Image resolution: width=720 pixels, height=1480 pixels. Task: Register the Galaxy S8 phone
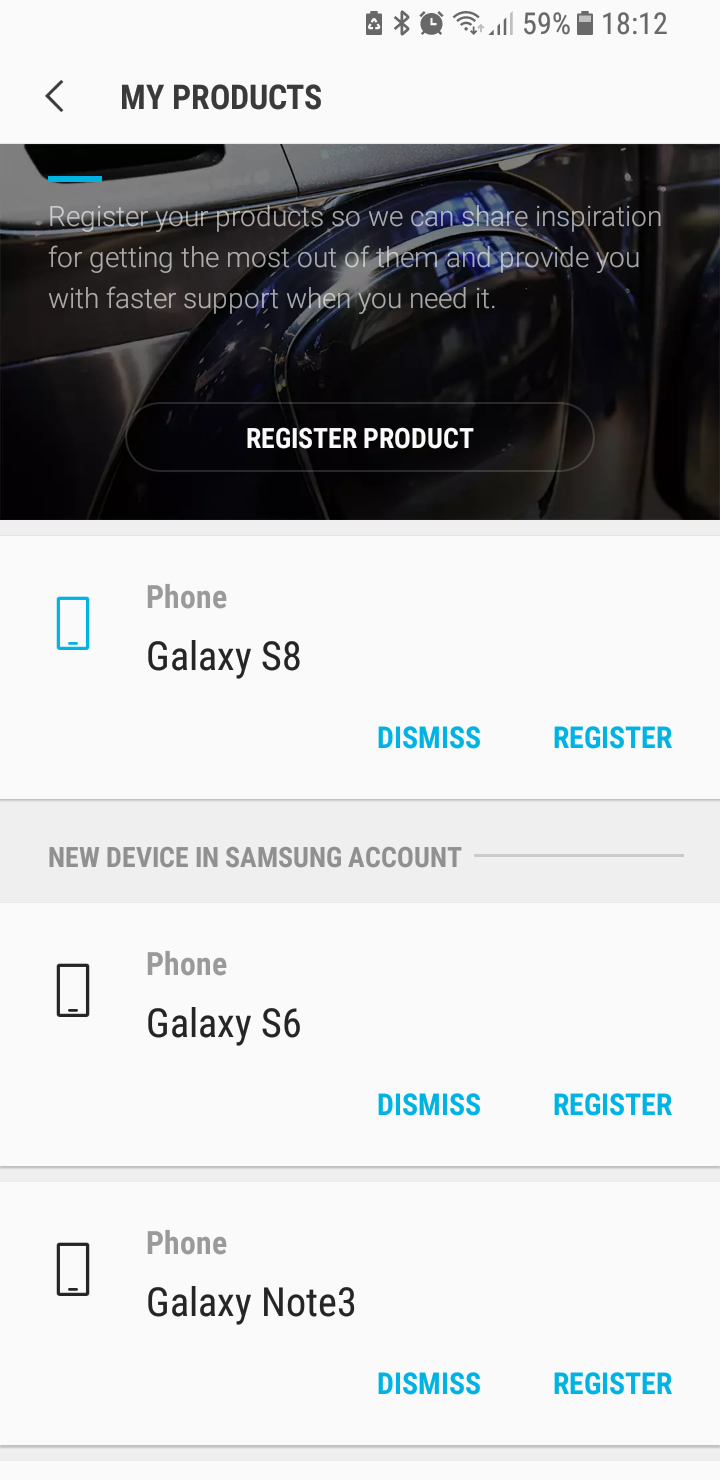coord(612,738)
